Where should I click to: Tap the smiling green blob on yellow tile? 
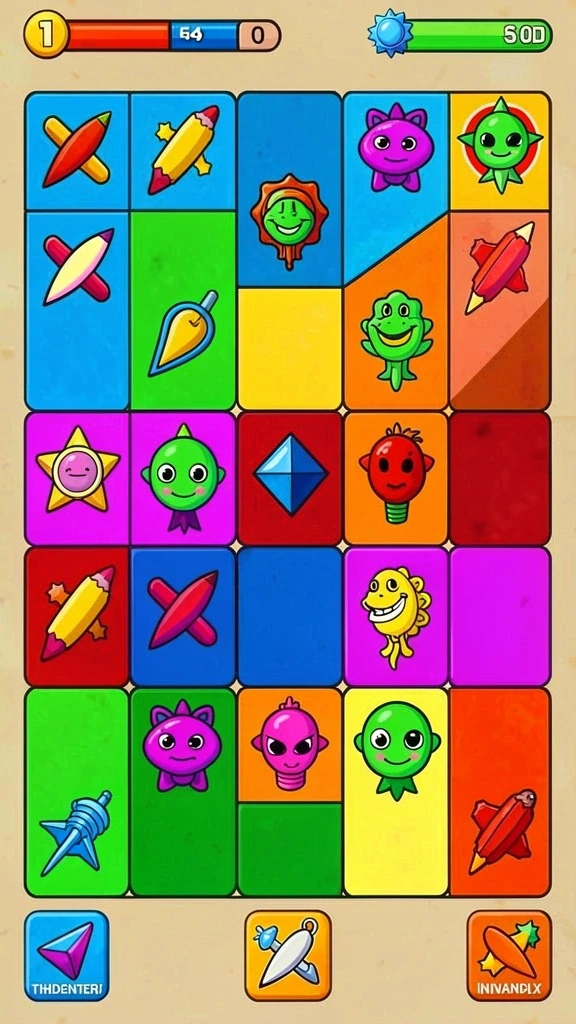pos(396,792)
